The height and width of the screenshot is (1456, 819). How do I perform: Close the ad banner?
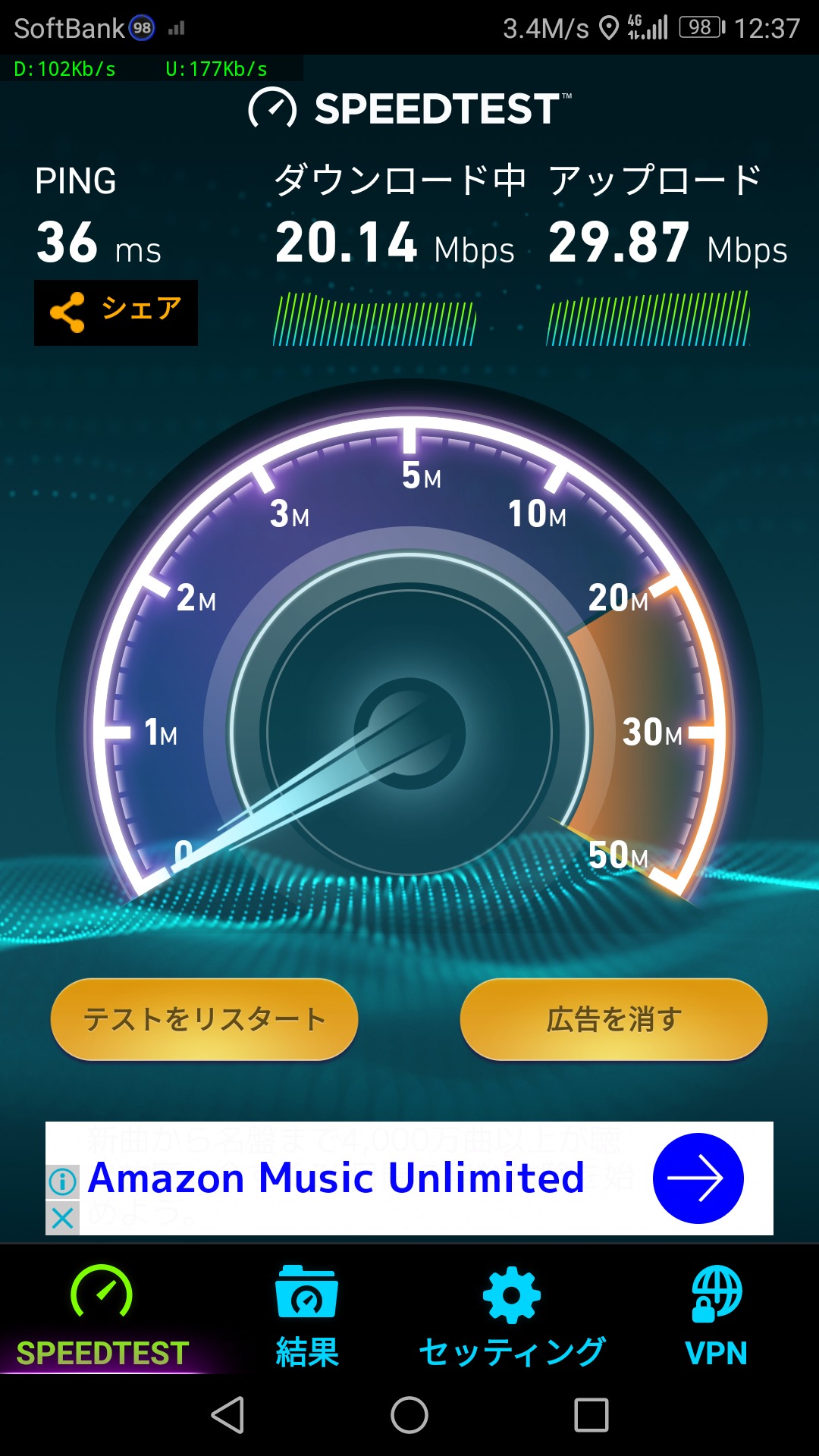click(x=63, y=1218)
